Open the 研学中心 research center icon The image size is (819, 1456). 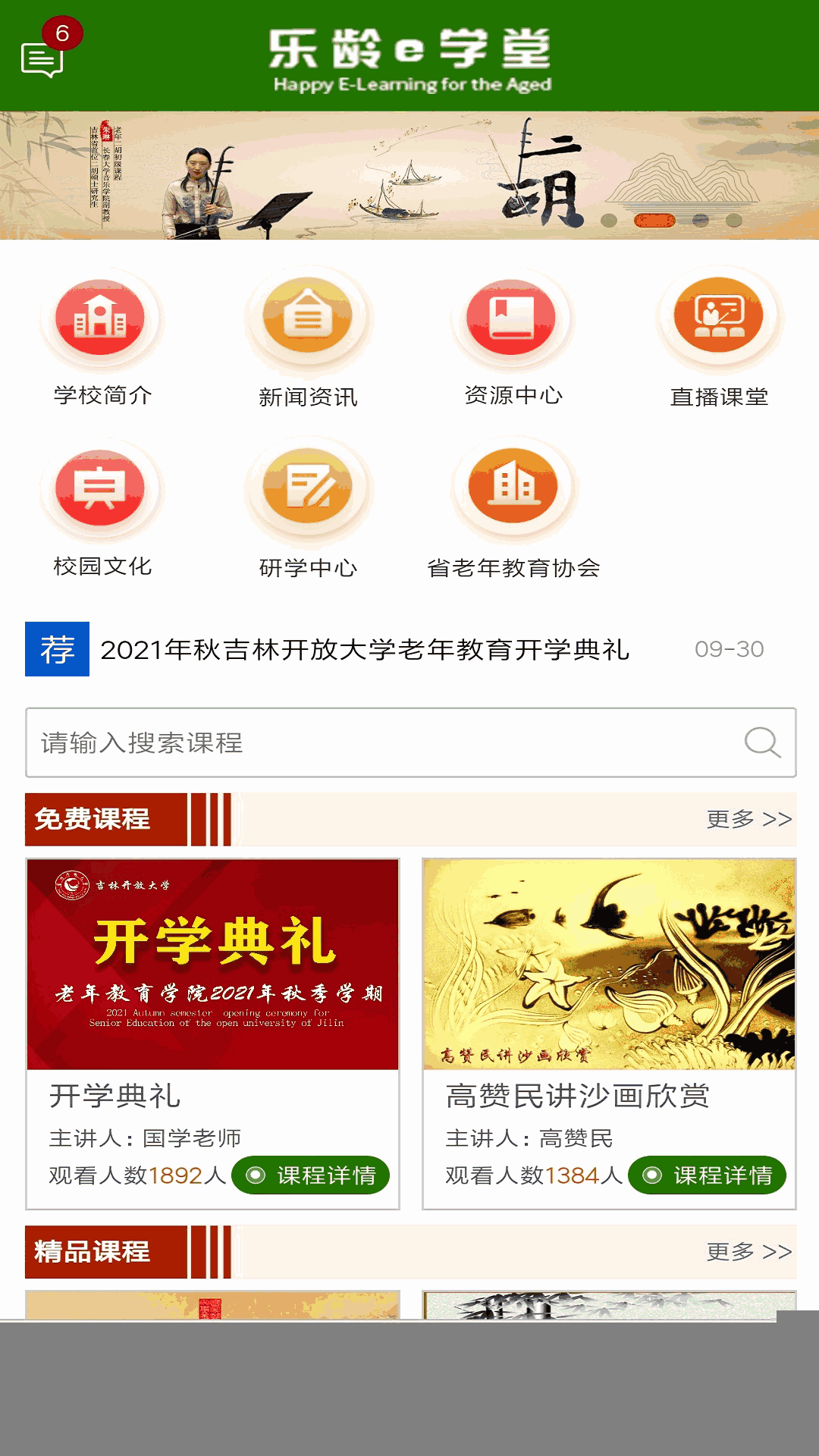[x=307, y=491]
